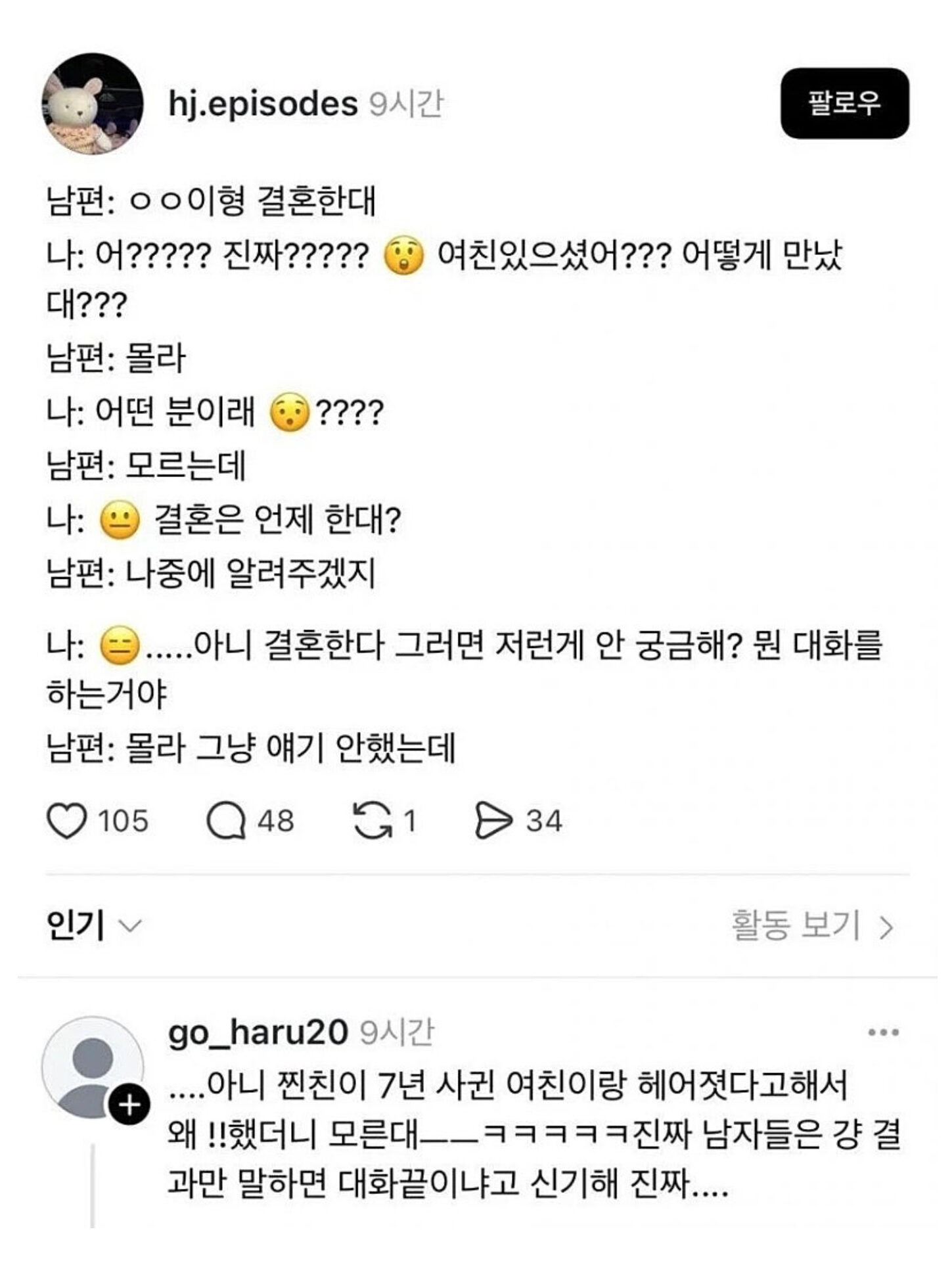Repost the hj.episodes thread
The width and height of the screenshot is (952, 1267).
coord(372,821)
